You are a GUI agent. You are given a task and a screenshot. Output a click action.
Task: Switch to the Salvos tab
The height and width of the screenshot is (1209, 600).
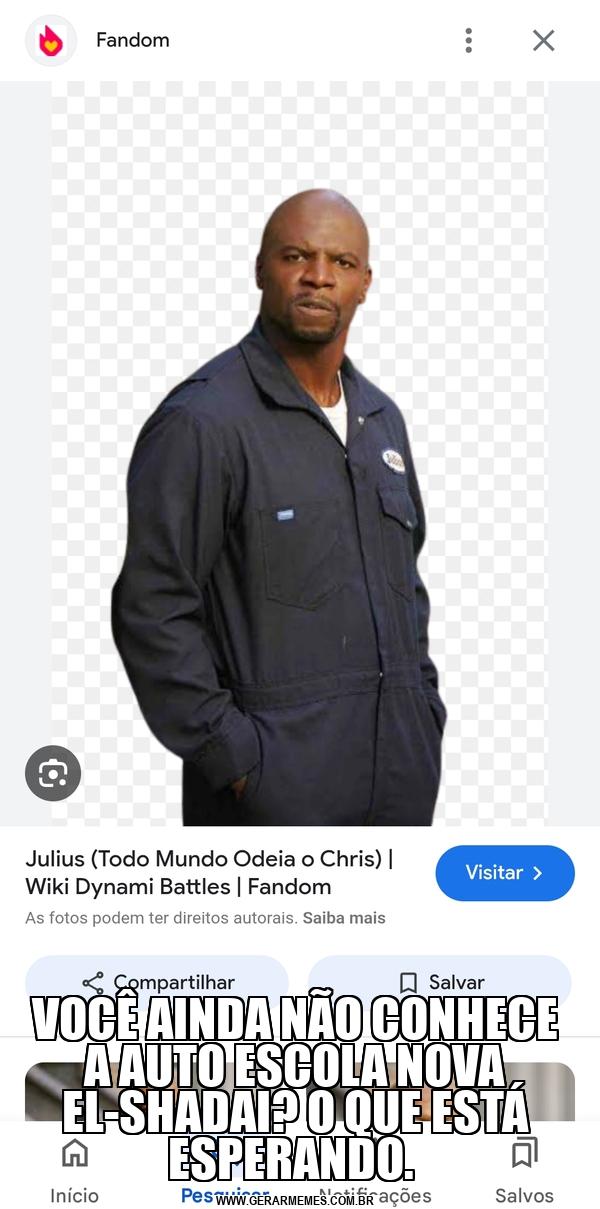[524, 1172]
